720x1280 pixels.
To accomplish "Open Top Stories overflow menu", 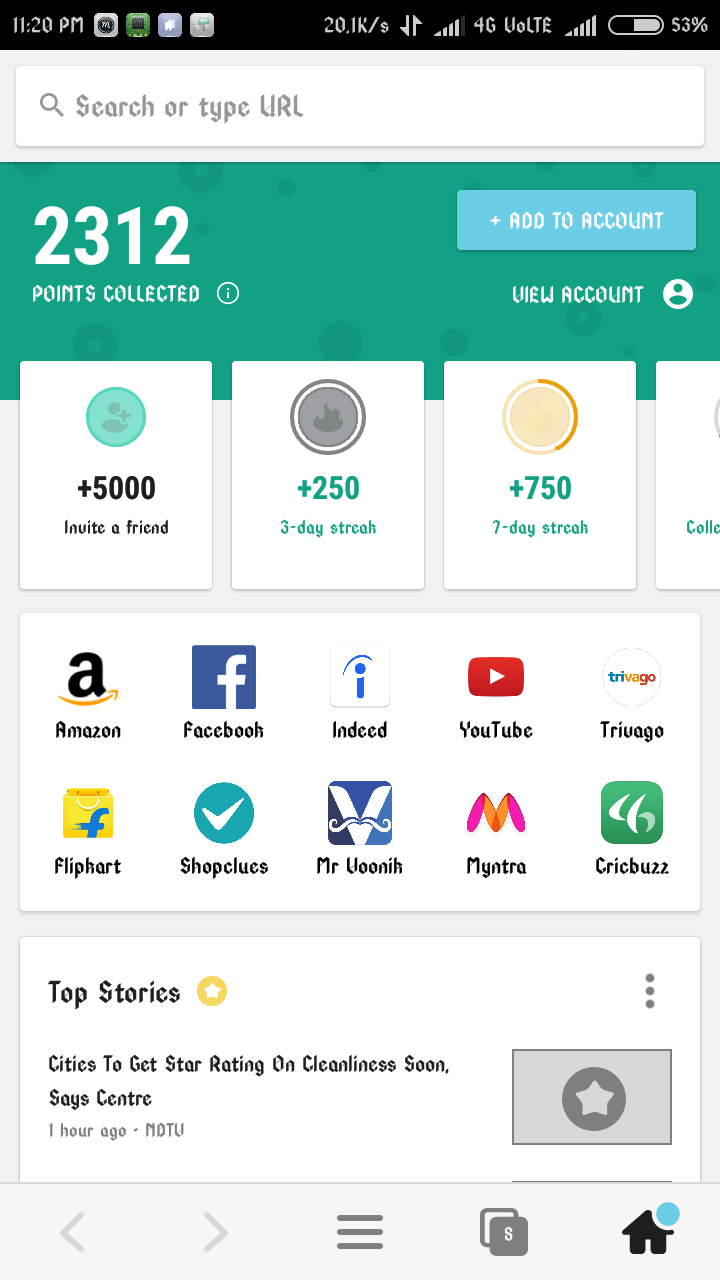I will click(x=650, y=991).
